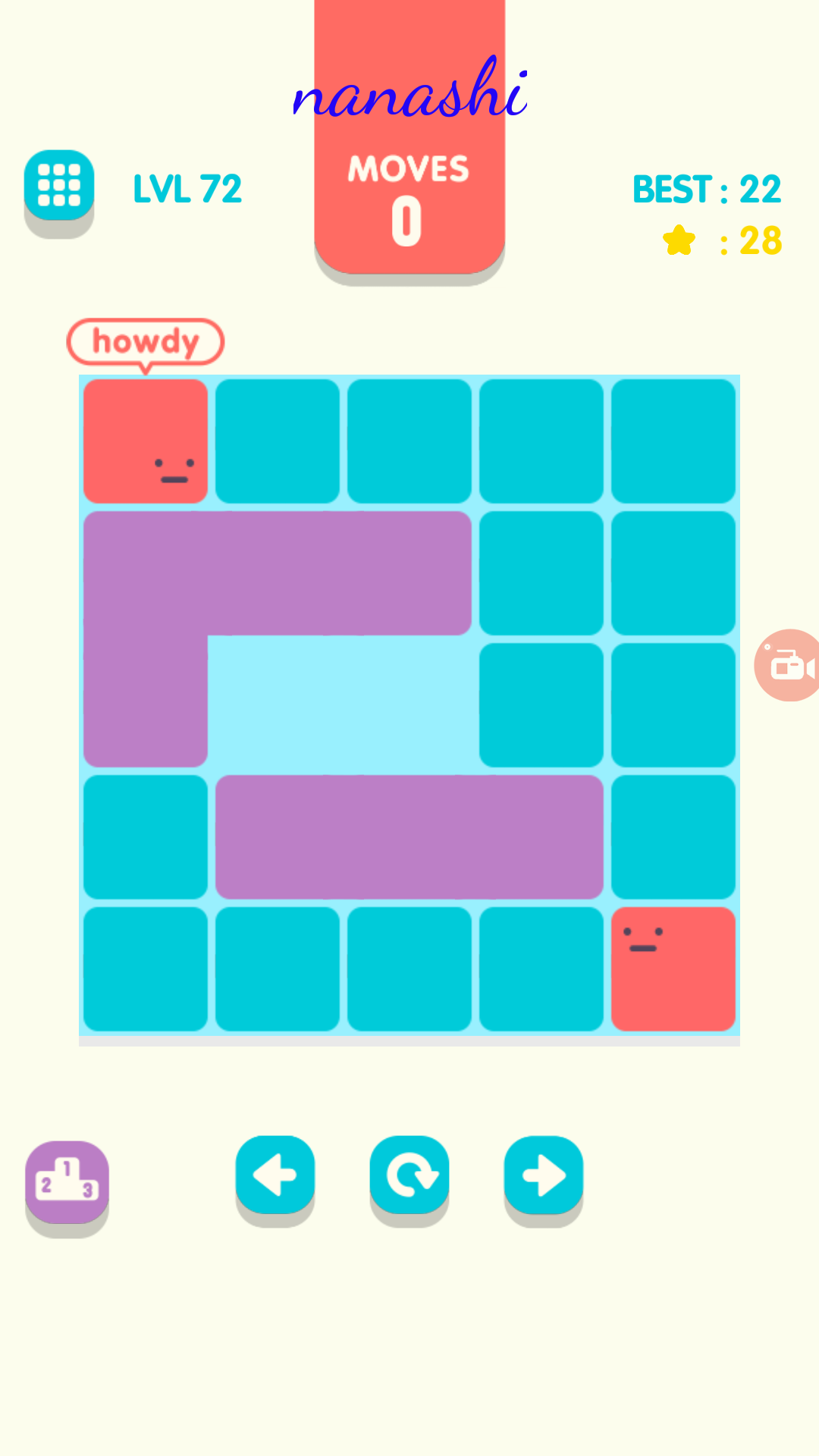Viewport: 819px width, 1456px height.
Task: Skip to the next level
Action: click(x=544, y=1175)
